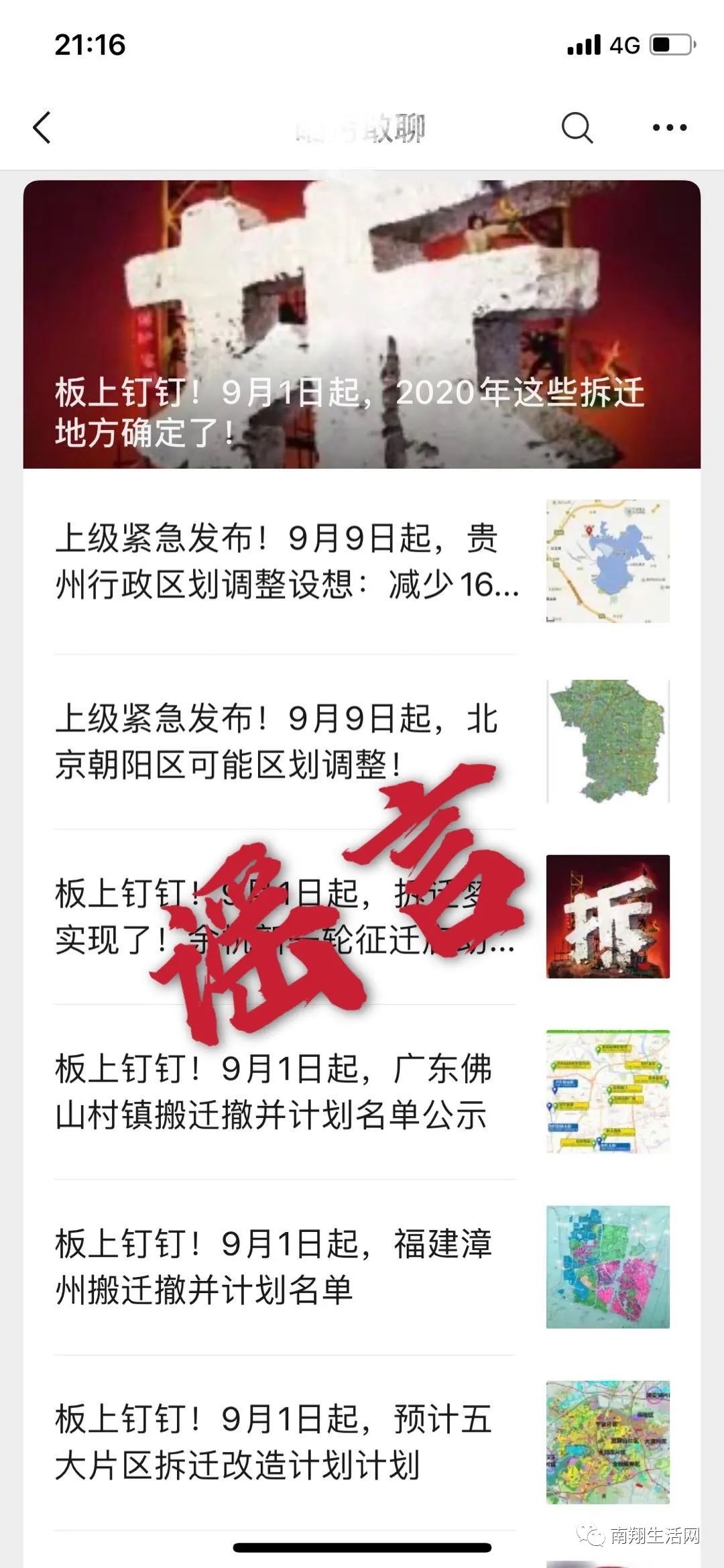Go back using the top-left arrow
Viewport: 724px width, 1568px height.
(42, 127)
